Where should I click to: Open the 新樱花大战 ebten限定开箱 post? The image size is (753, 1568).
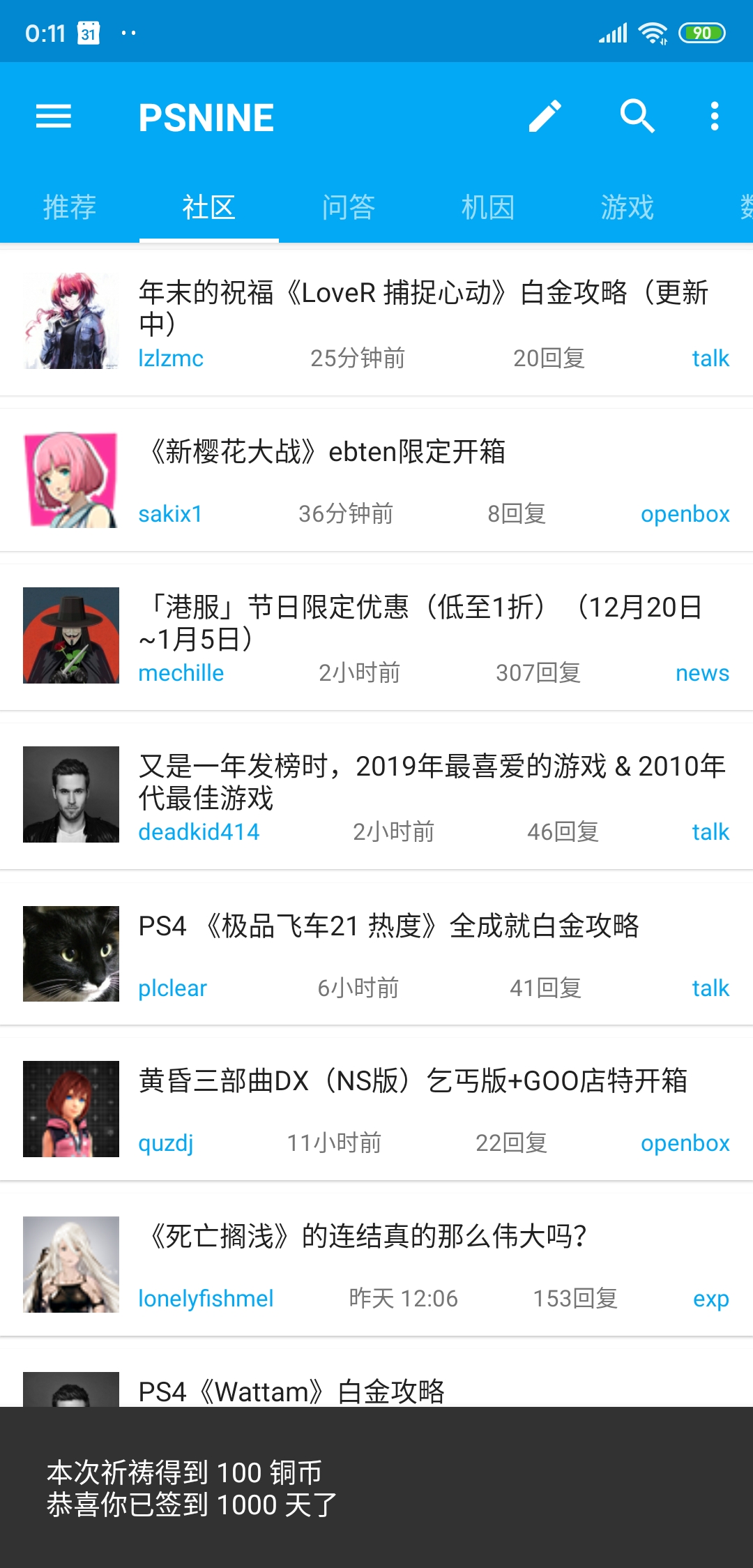pos(328,452)
